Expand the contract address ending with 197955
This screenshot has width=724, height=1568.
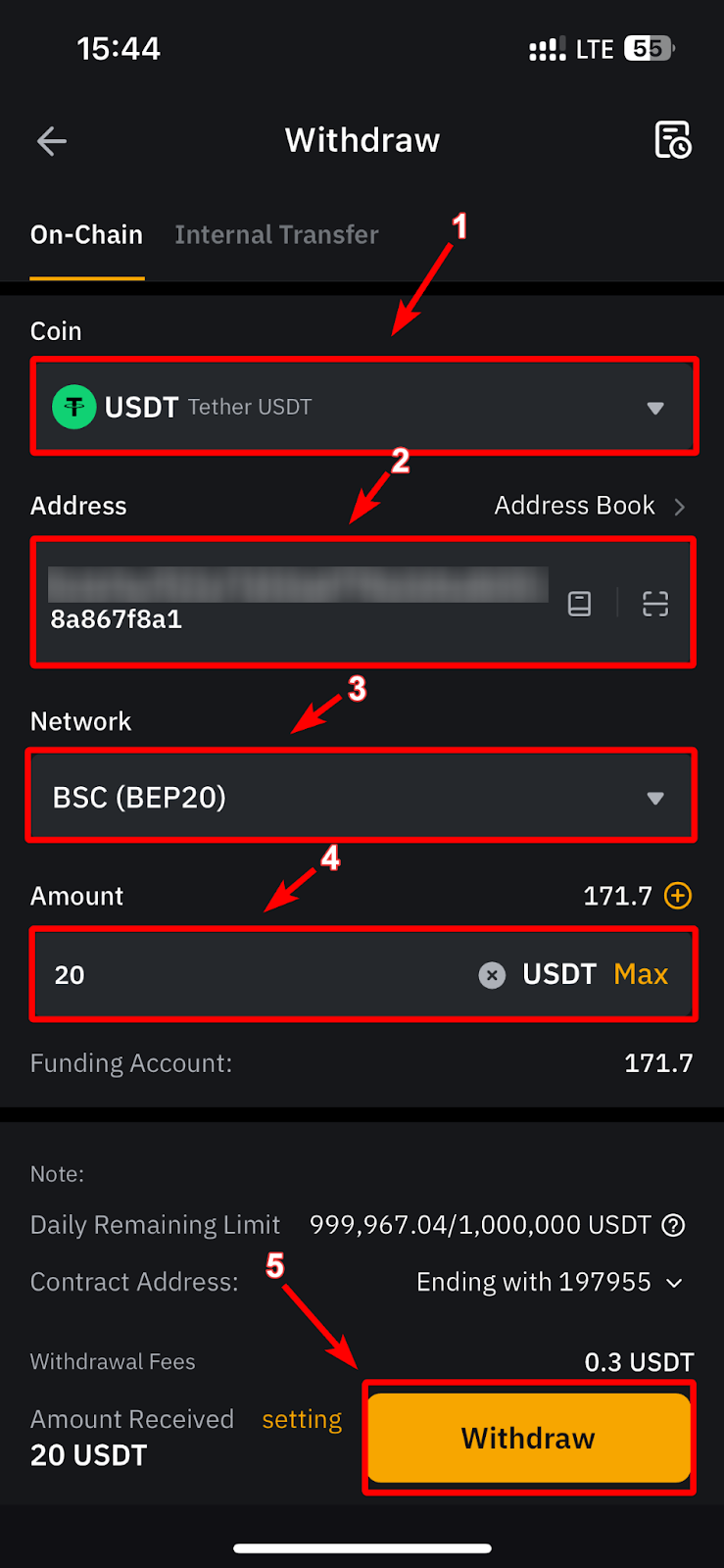coord(550,1282)
